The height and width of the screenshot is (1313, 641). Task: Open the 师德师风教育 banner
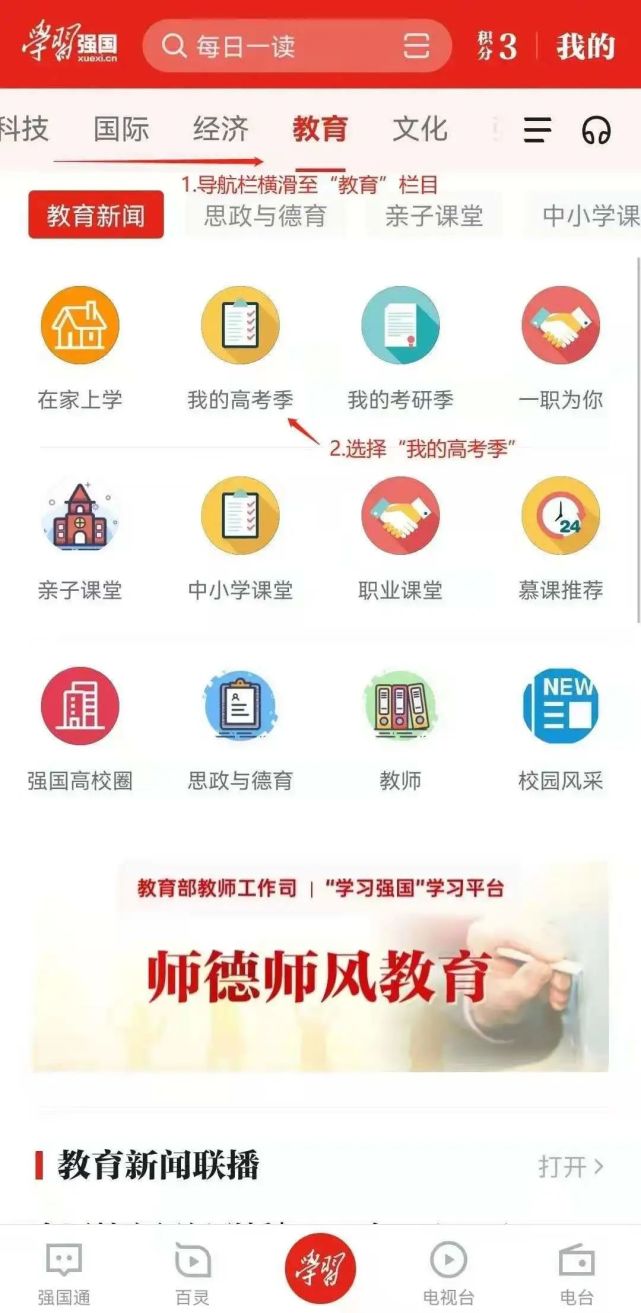point(320,967)
